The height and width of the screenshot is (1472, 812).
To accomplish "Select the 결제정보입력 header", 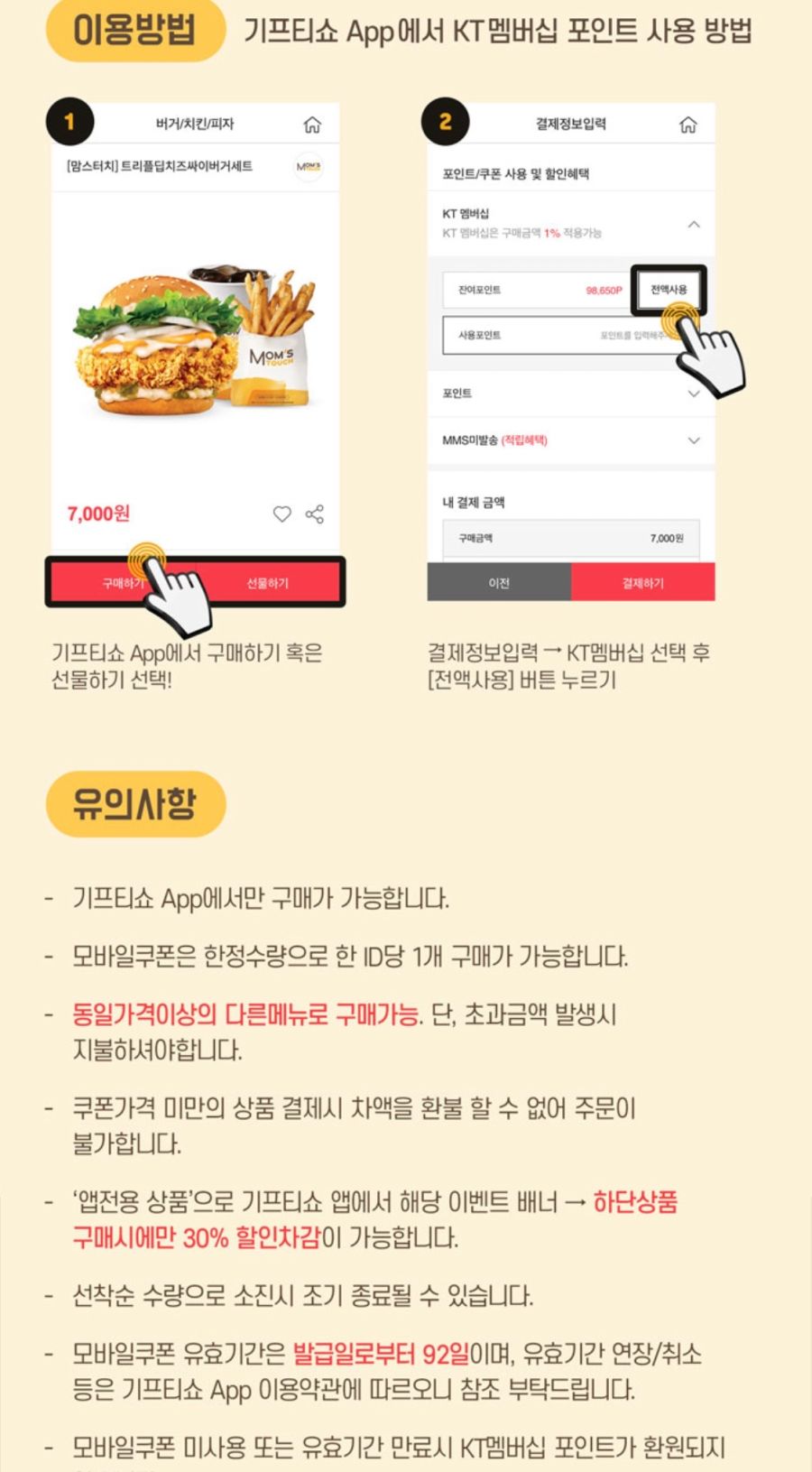I will coord(572,125).
